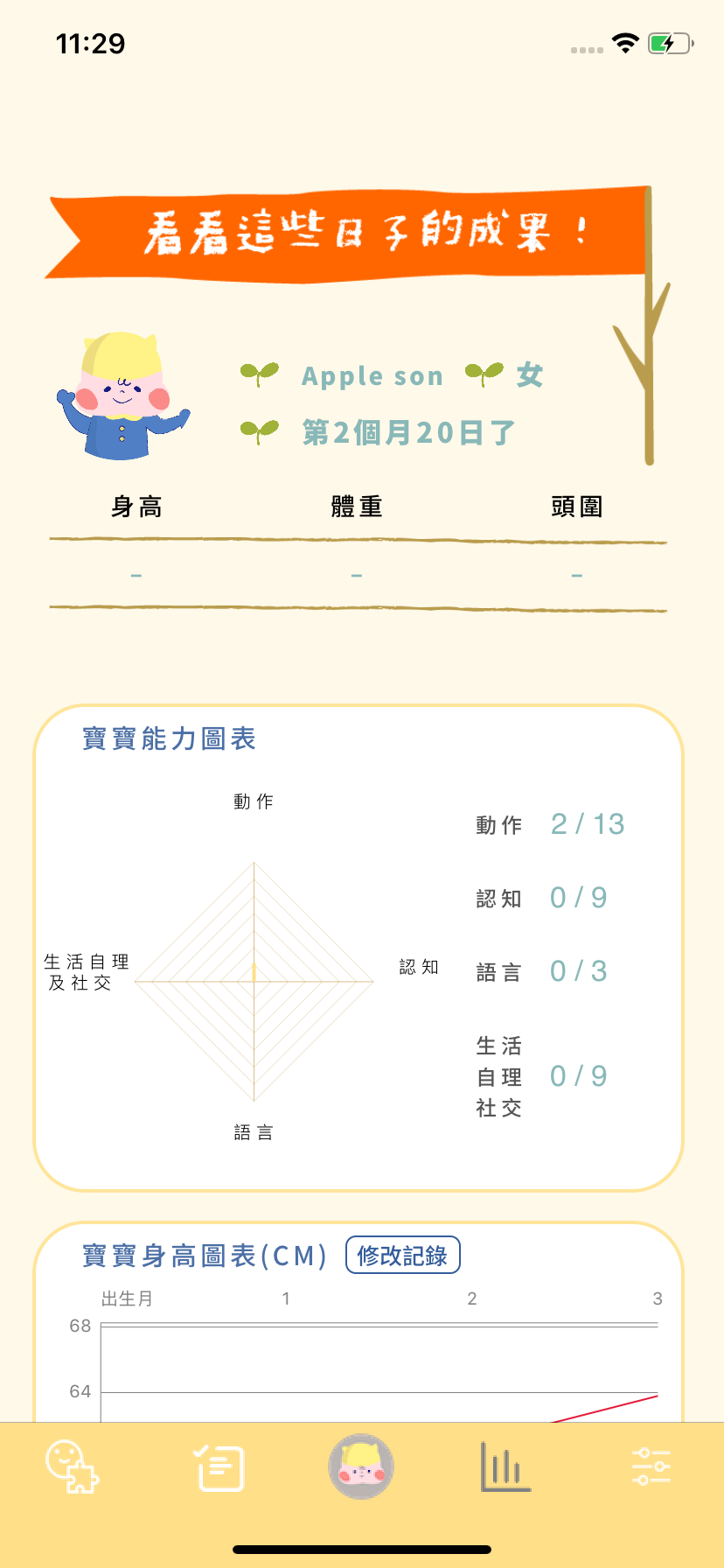
Task: Open the puzzle face tab
Action: click(x=72, y=1467)
